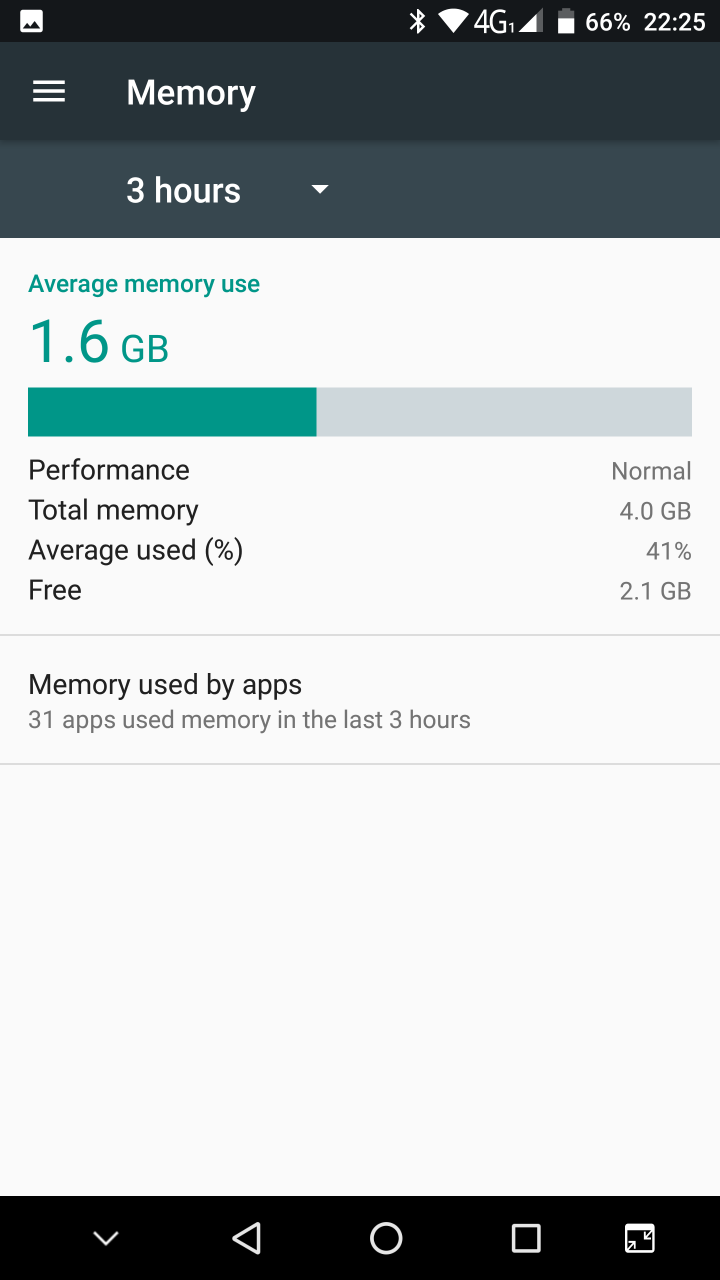Hide the navigation bar with the down arrow

106,1238
